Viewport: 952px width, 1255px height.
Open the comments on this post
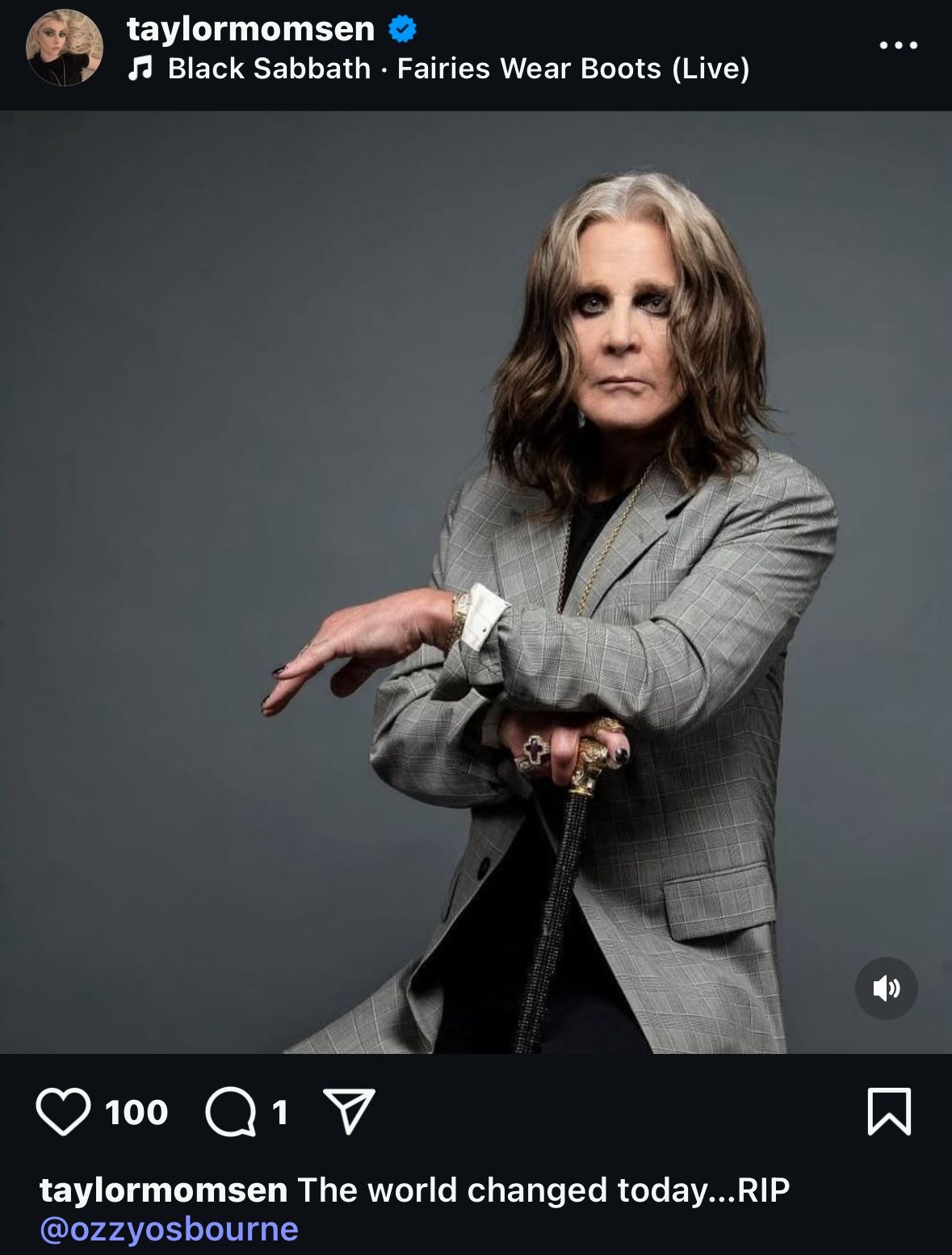pos(231,1112)
